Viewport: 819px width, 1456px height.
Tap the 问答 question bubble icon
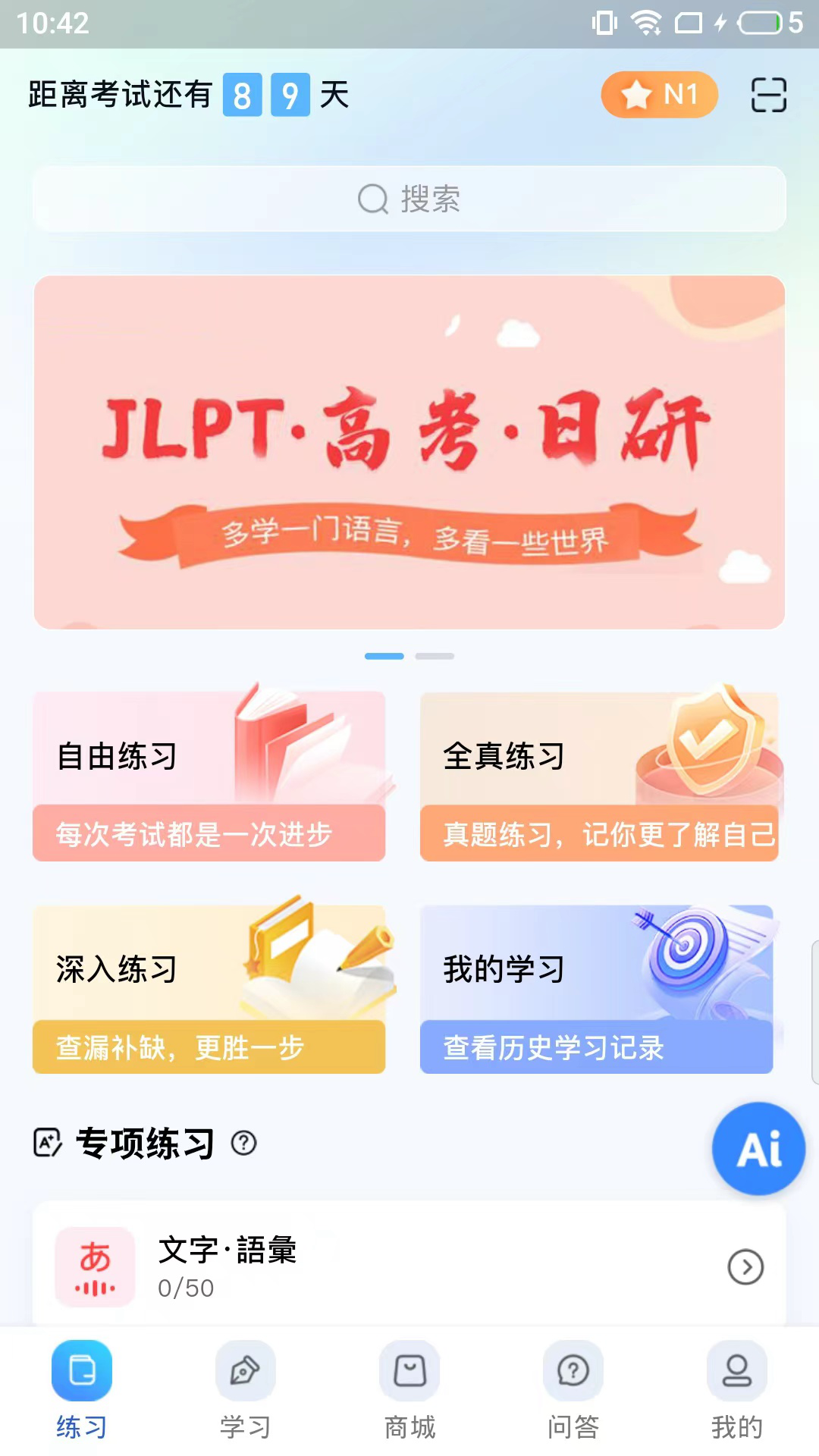click(573, 1371)
